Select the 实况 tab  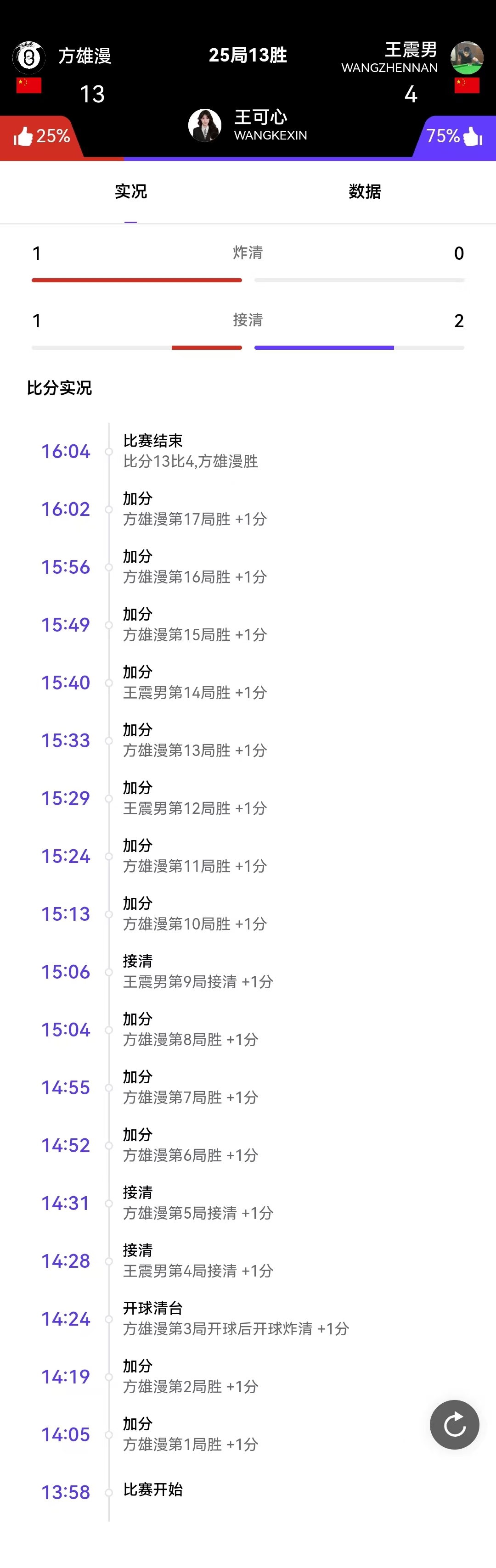(131, 192)
